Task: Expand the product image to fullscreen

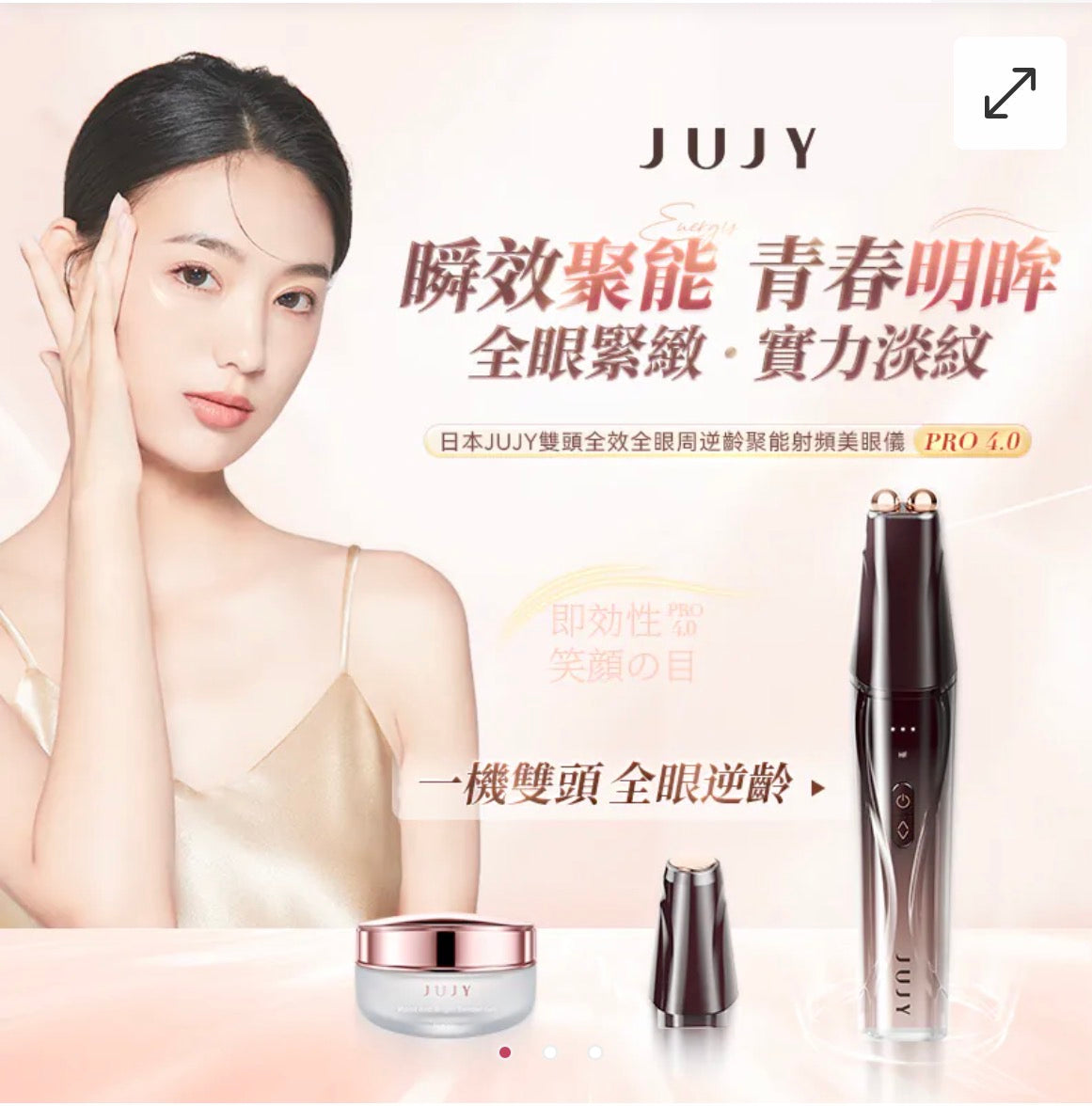Action: click(1010, 93)
